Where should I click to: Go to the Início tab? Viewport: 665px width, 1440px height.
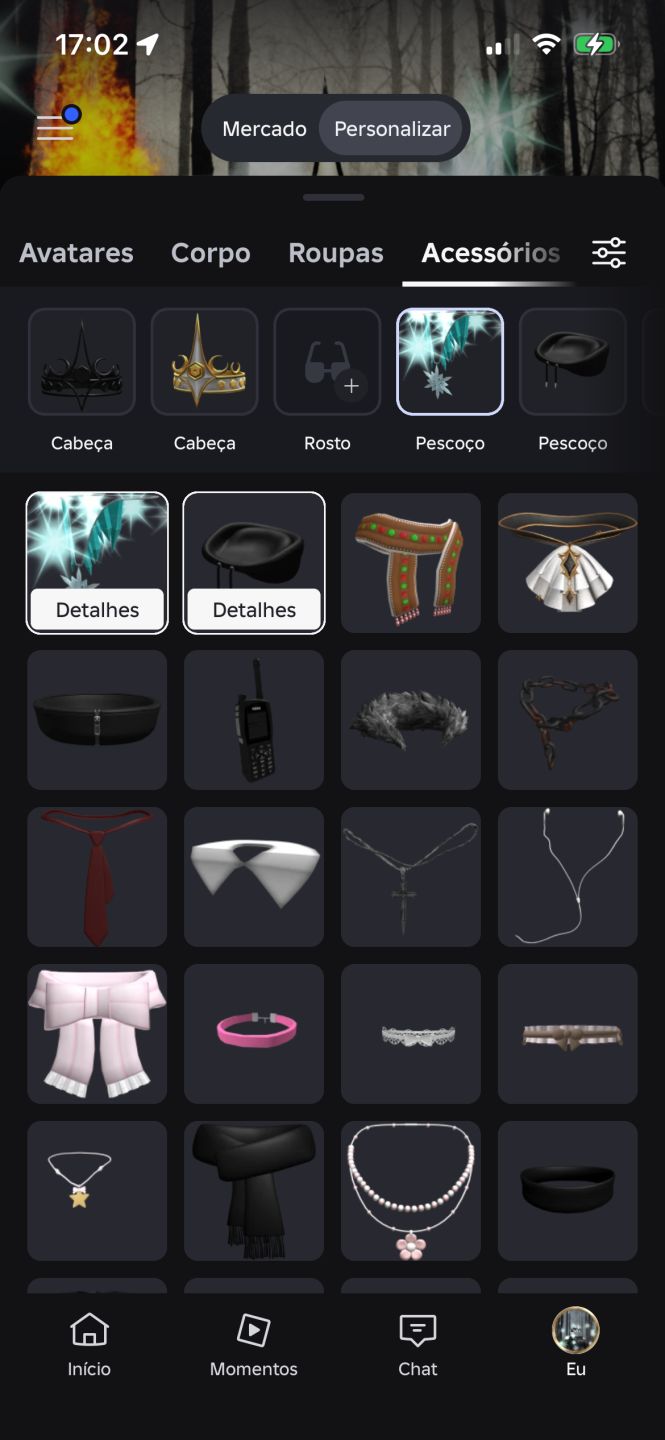[89, 1344]
